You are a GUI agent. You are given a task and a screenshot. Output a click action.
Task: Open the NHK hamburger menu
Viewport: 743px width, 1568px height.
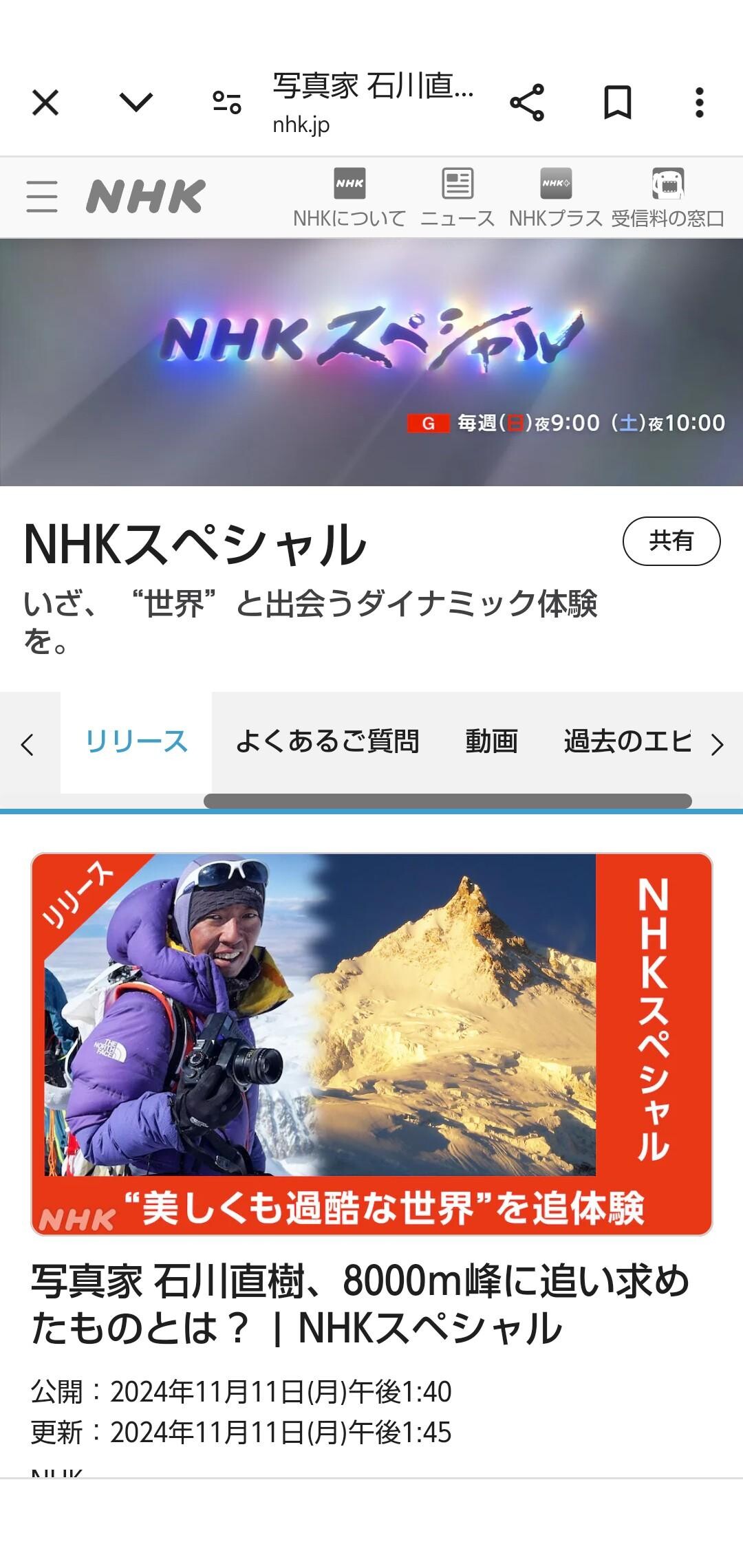pyautogui.click(x=41, y=196)
